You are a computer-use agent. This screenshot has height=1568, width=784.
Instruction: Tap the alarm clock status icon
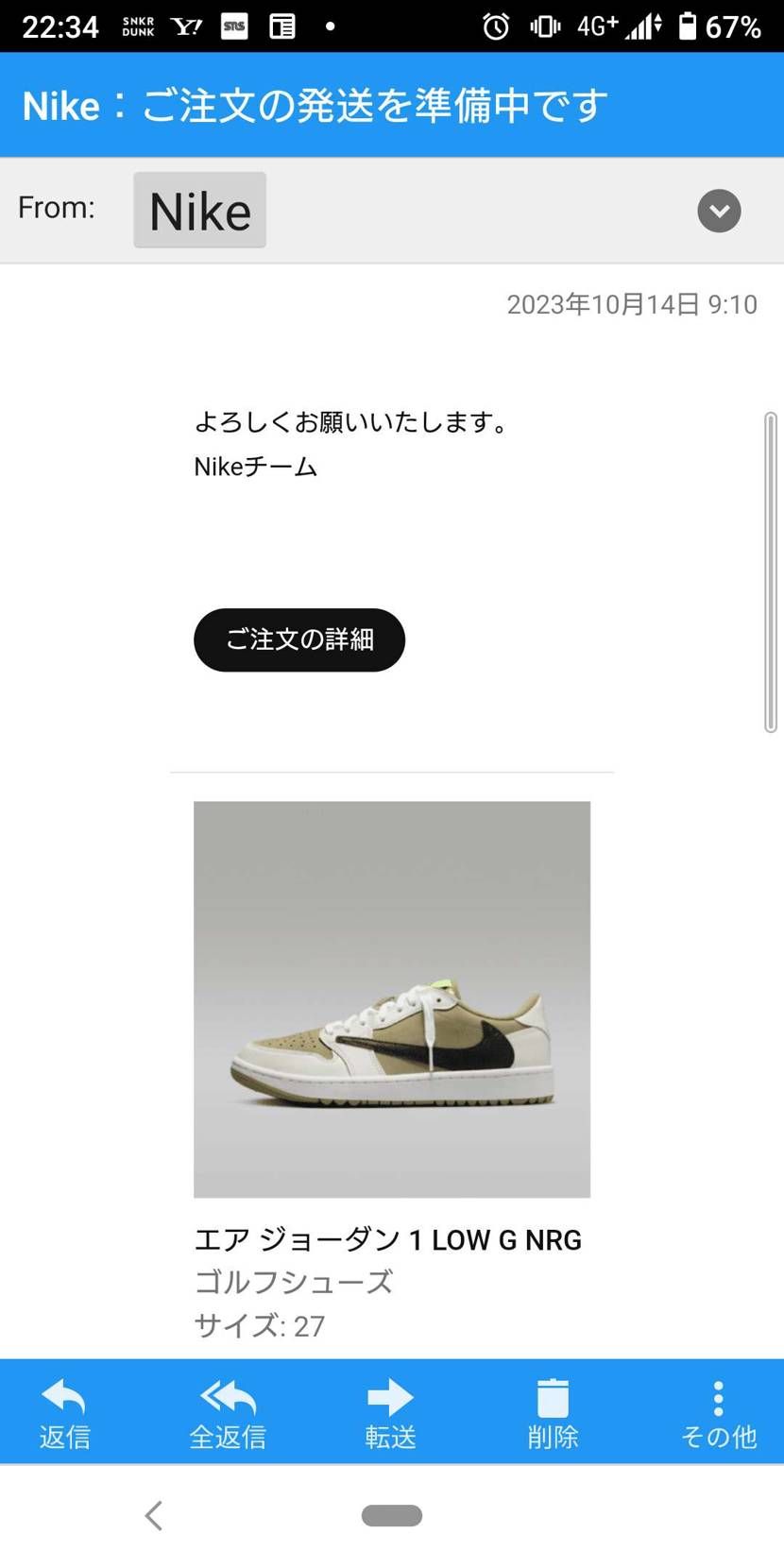[495, 26]
